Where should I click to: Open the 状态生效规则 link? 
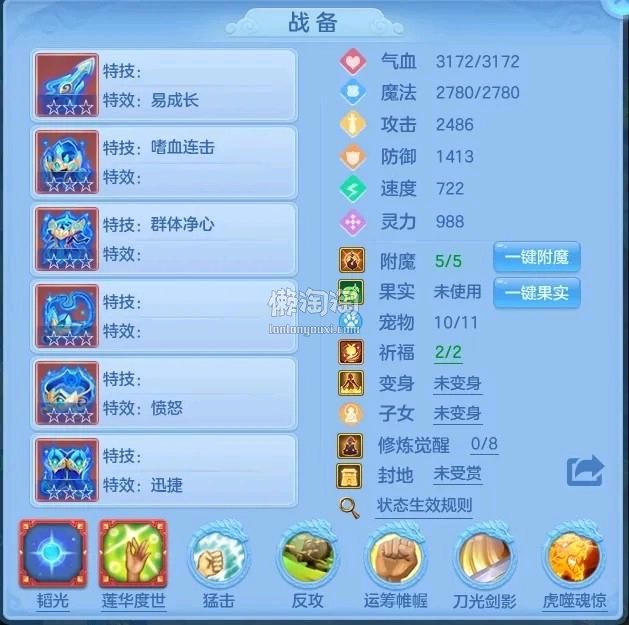(423, 505)
